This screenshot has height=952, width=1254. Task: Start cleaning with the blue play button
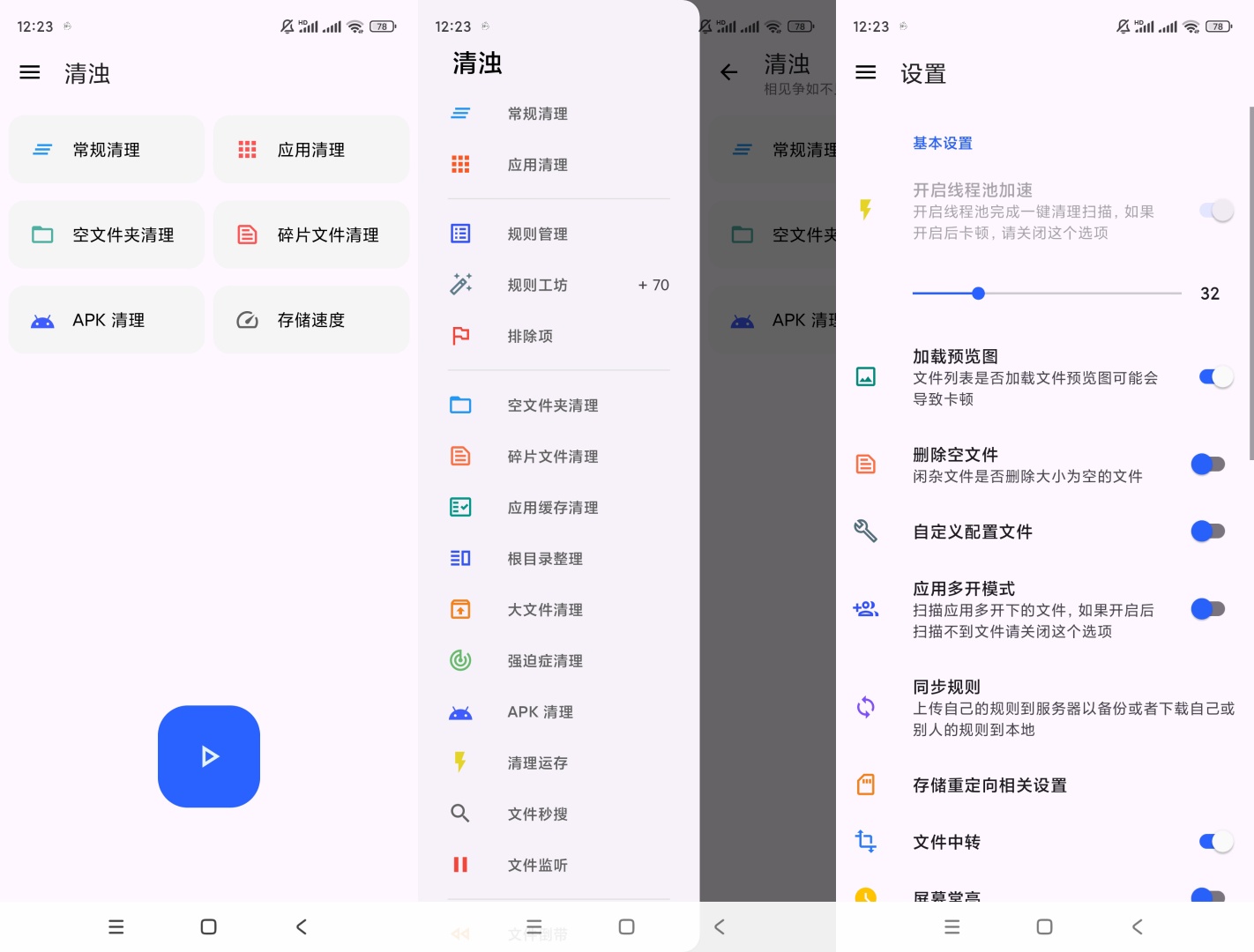click(x=209, y=756)
